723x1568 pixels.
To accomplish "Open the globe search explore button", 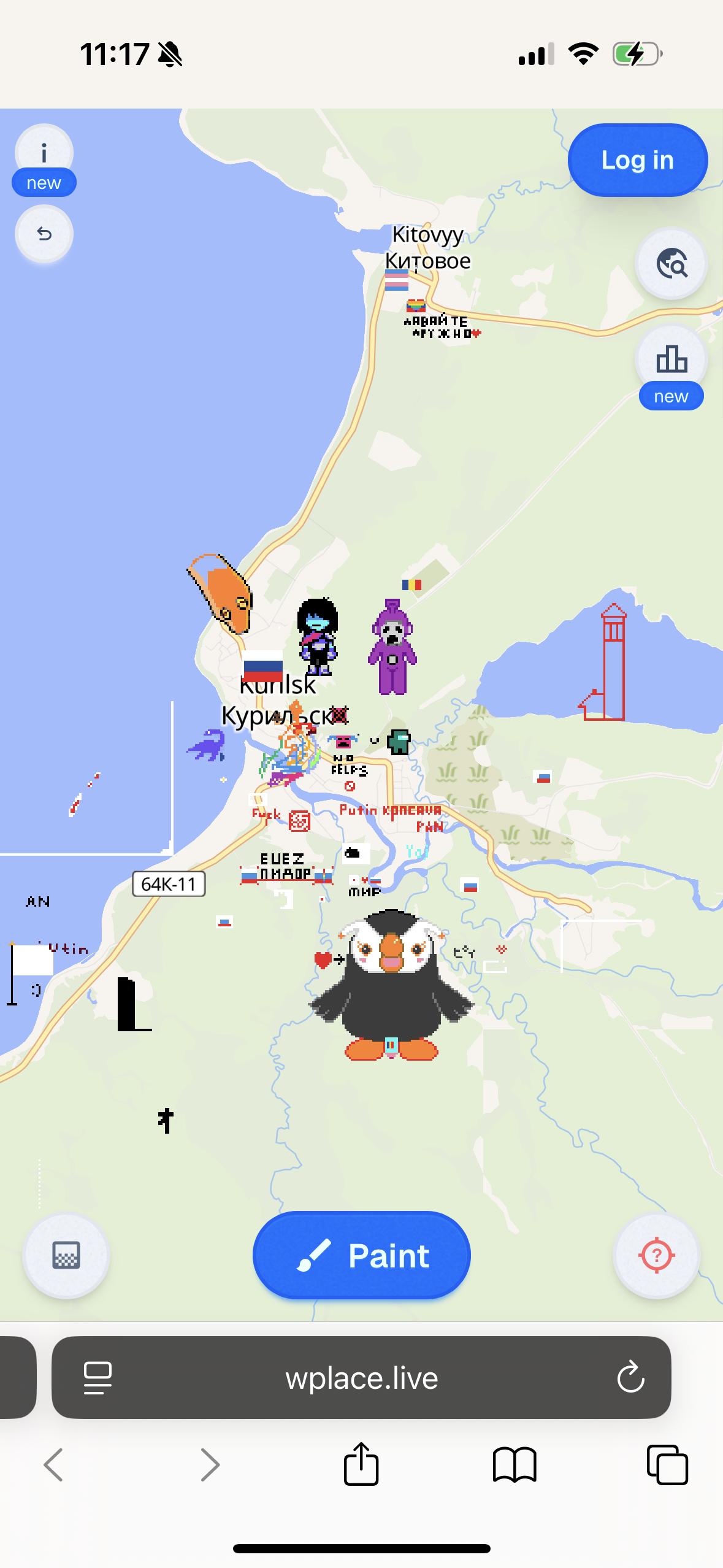I will click(x=671, y=264).
